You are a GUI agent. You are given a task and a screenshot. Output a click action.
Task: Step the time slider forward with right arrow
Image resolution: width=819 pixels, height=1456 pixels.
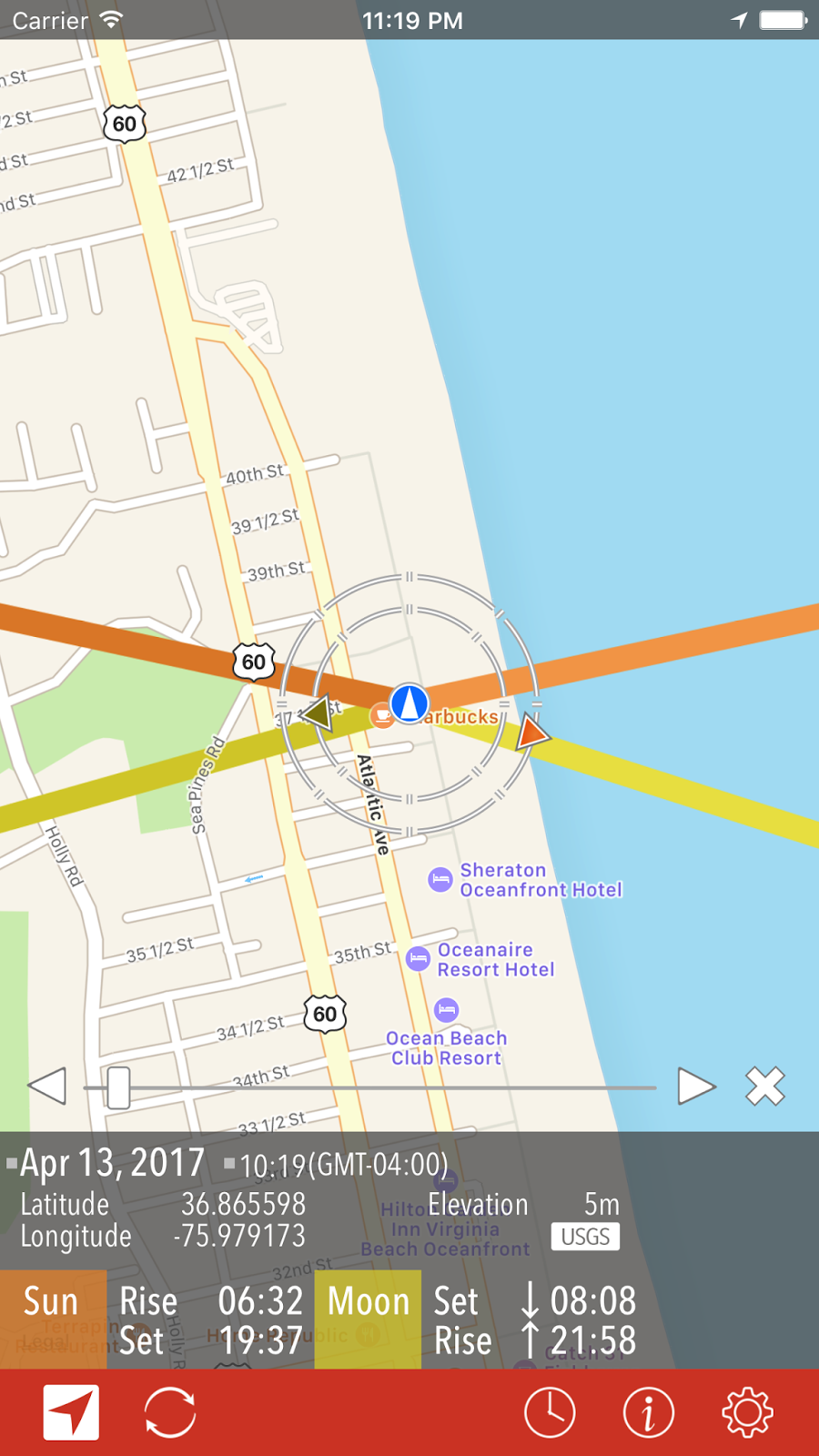click(x=696, y=1086)
